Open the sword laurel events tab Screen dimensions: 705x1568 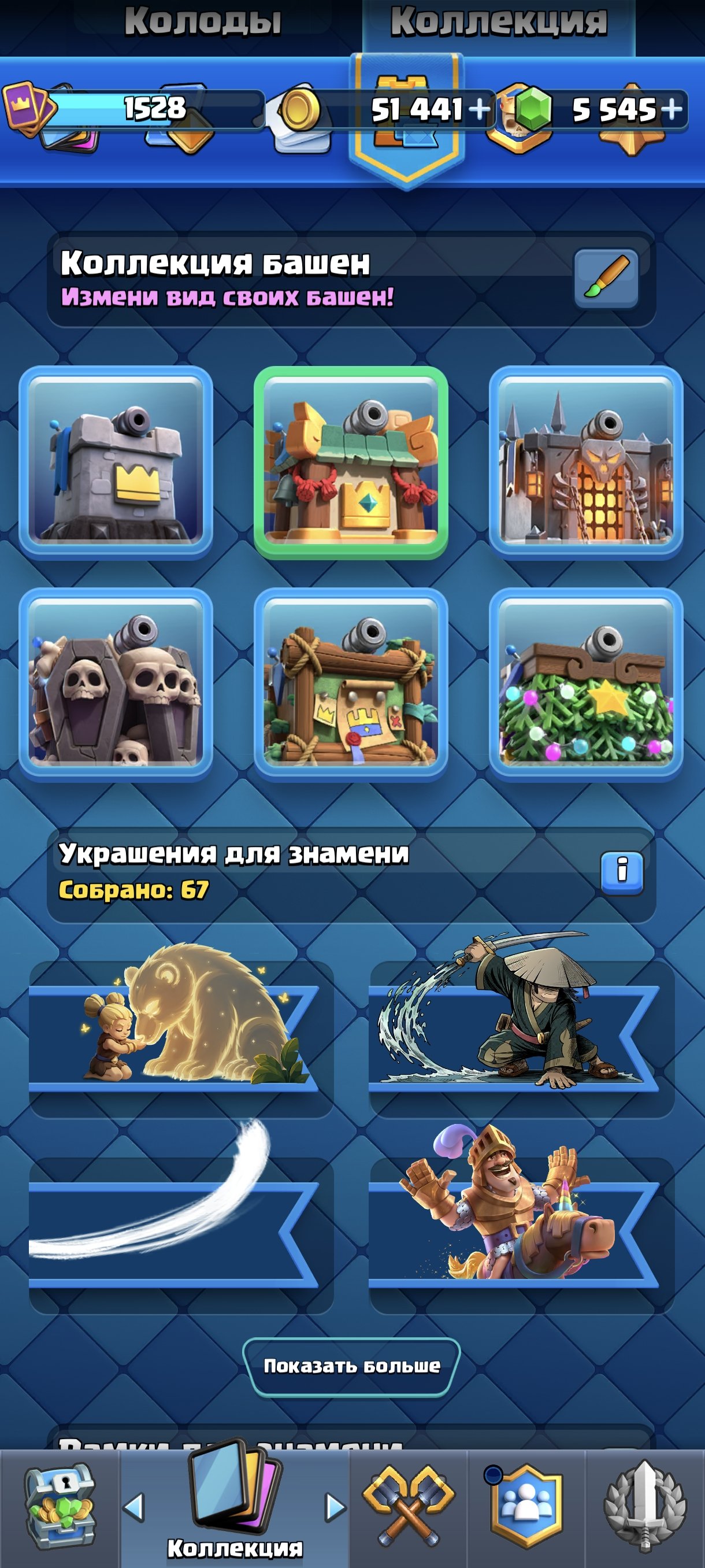click(645, 1507)
